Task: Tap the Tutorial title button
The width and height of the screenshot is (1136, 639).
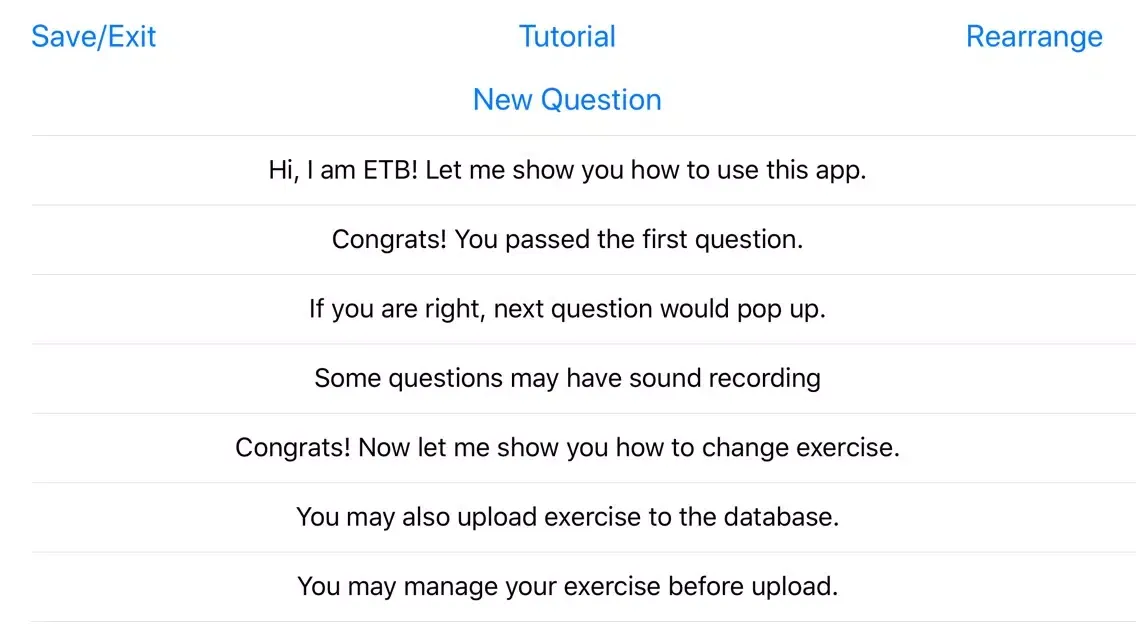Action: click(x=567, y=37)
